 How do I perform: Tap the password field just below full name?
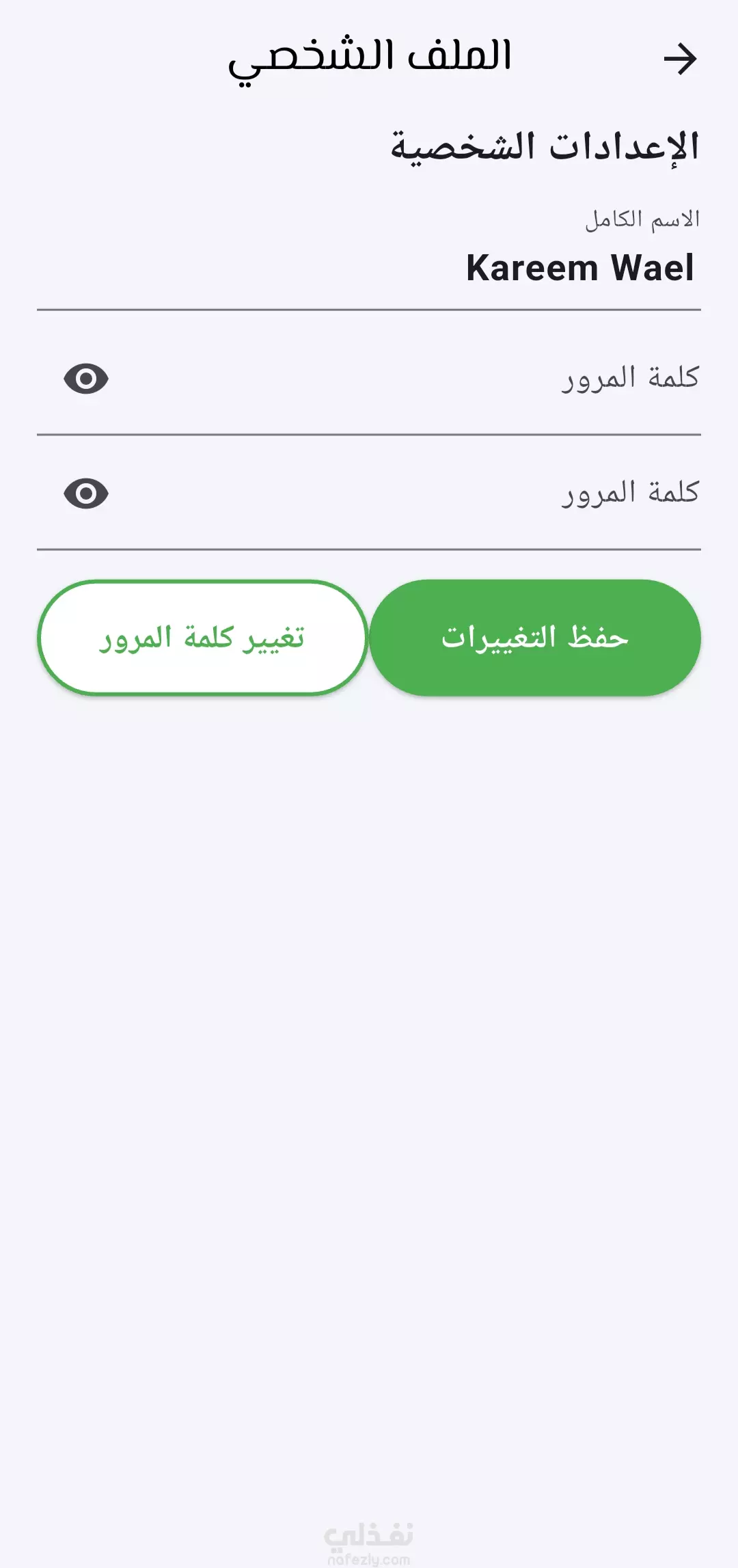click(x=369, y=379)
